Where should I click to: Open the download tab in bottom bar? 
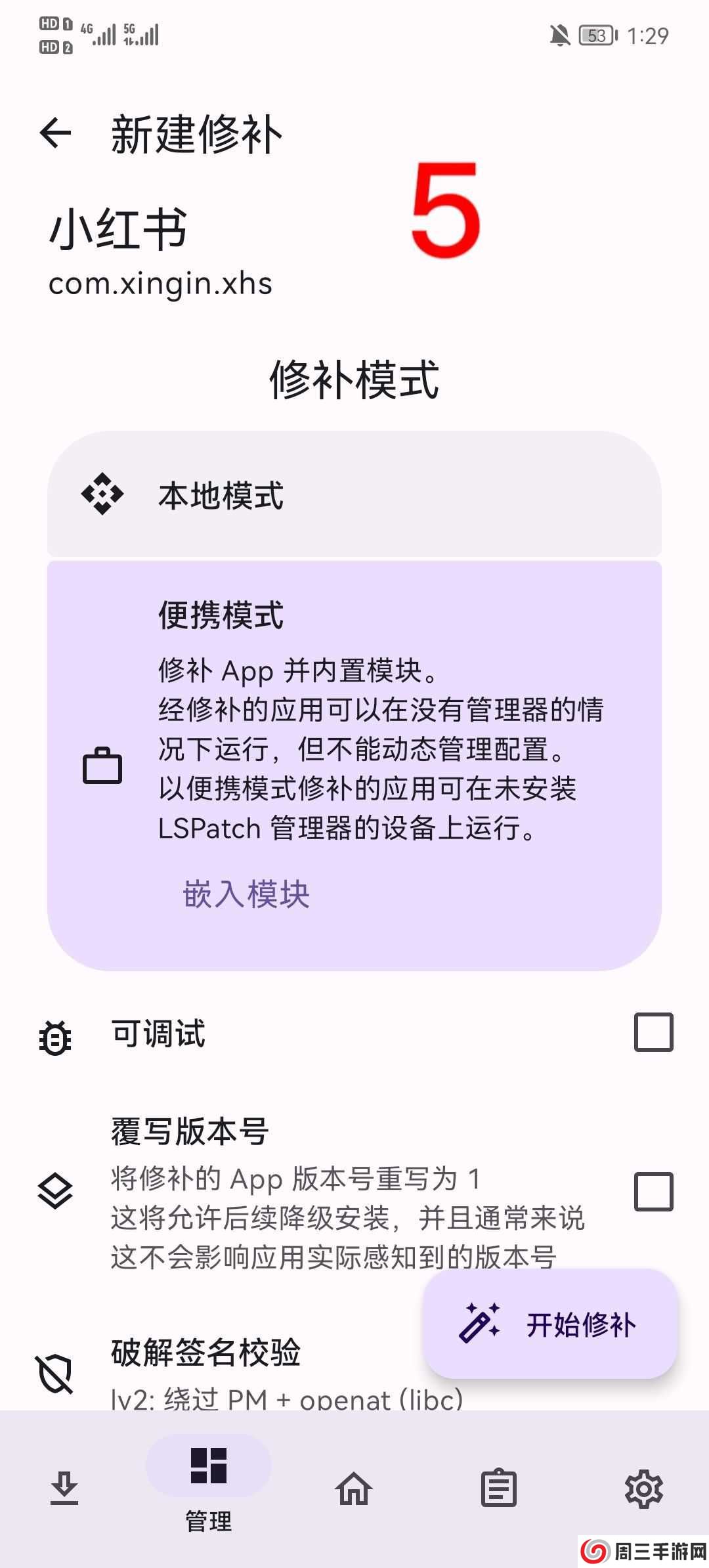(x=65, y=1488)
